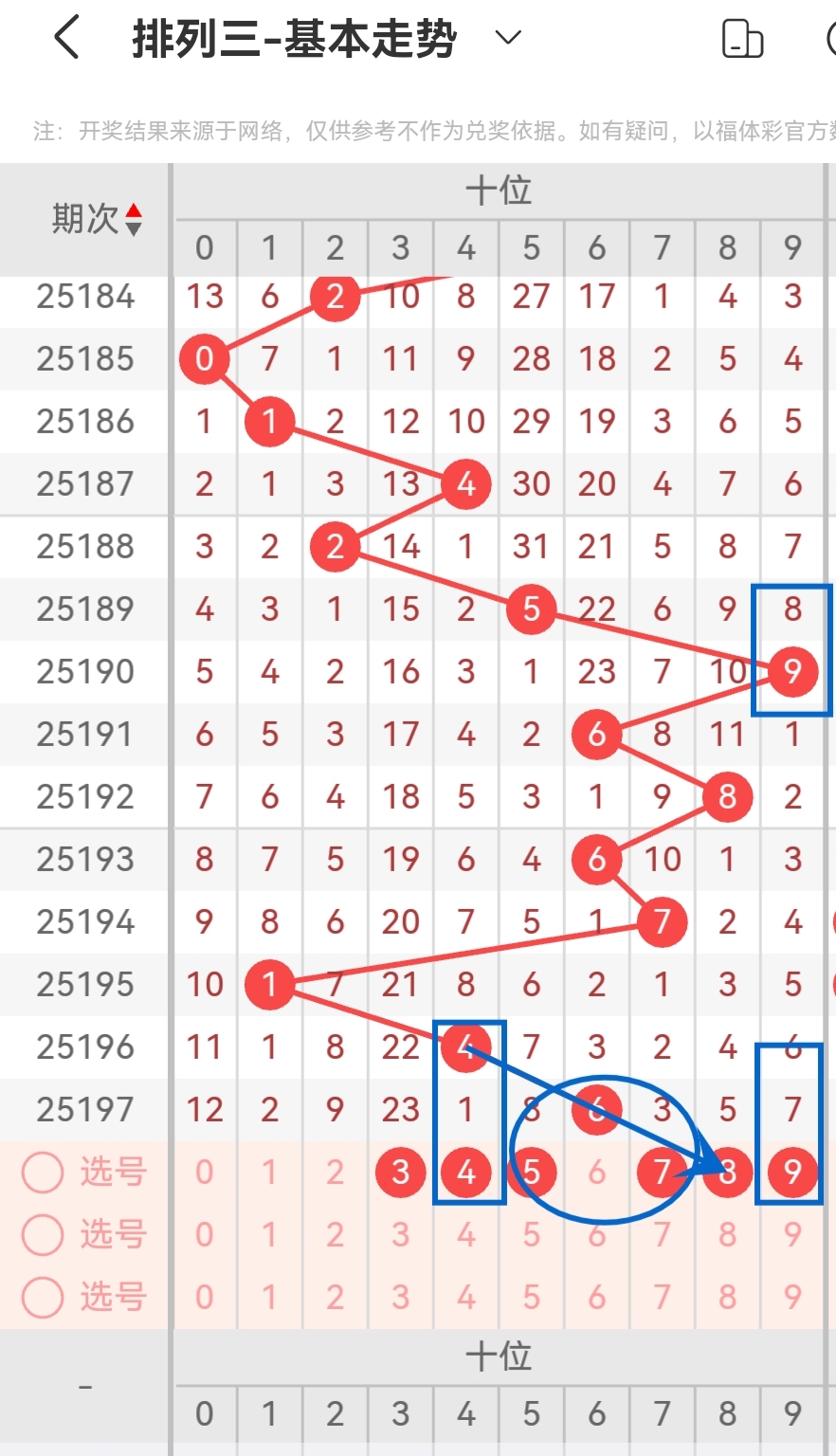Viewport: 836px width, 1456px height.
Task: Select the first 选号 row radio circle
Action: click(42, 1172)
